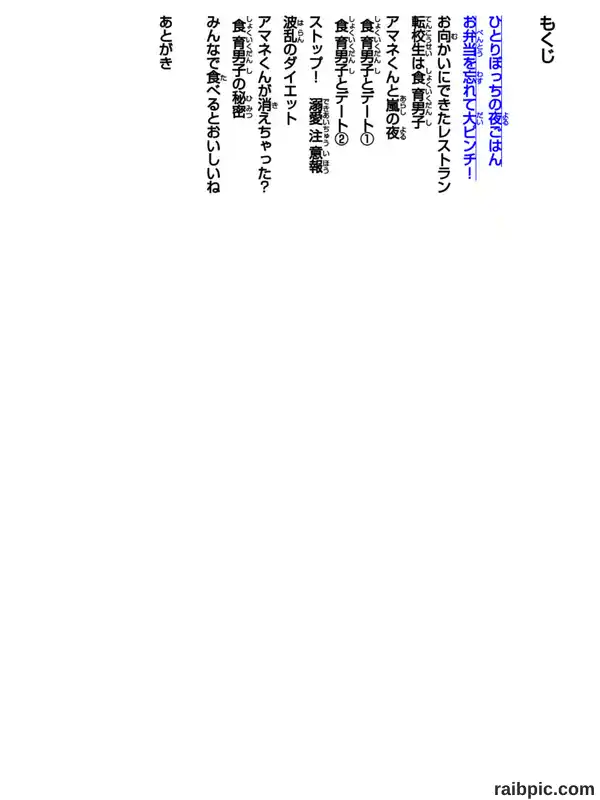The width and height of the screenshot is (600, 800).
Task: Open chapter ひとりぼっちの夜ごはん
Action: pyautogui.click(x=496, y=91)
